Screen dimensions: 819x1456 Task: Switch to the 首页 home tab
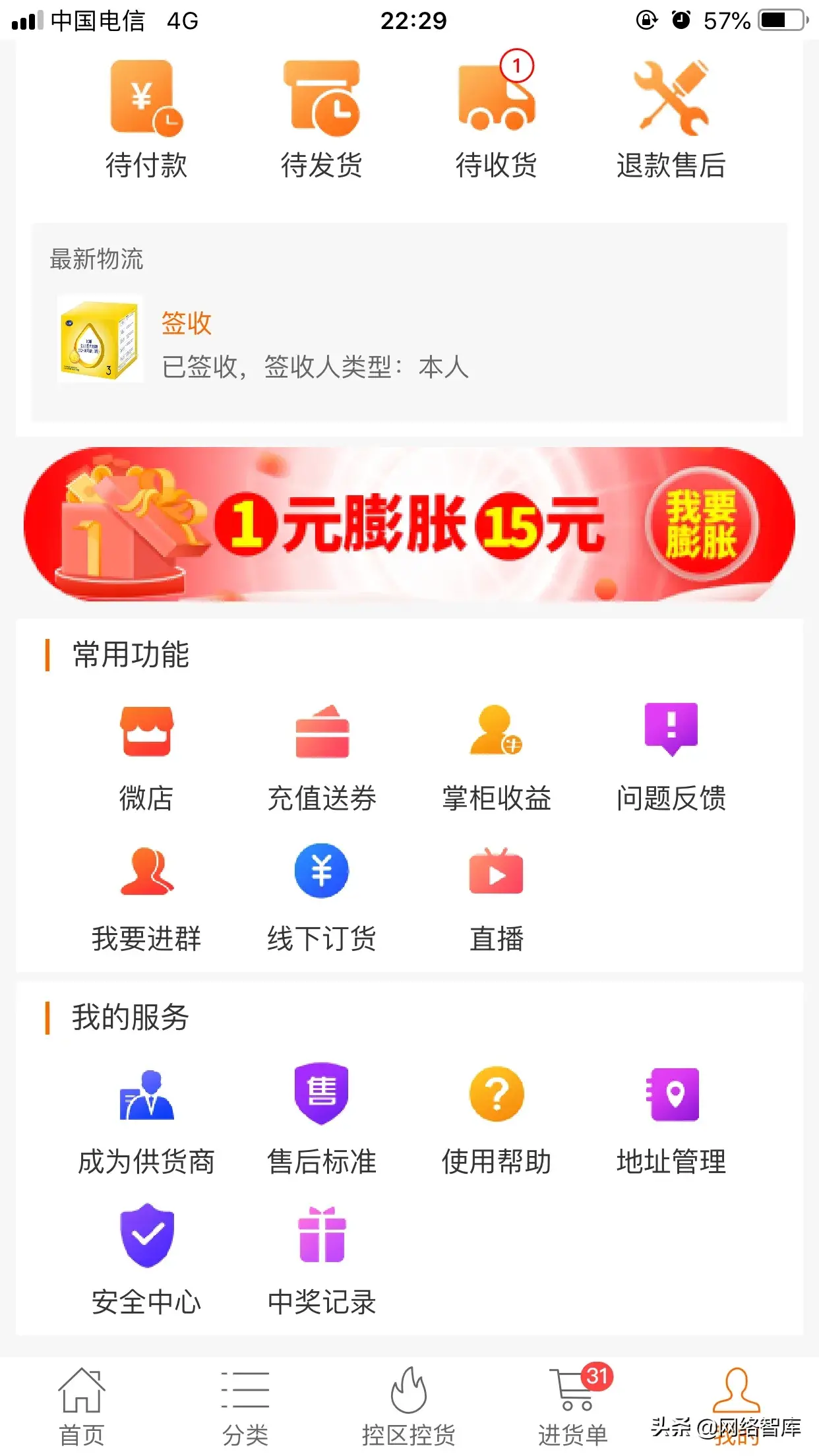pos(82,1398)
